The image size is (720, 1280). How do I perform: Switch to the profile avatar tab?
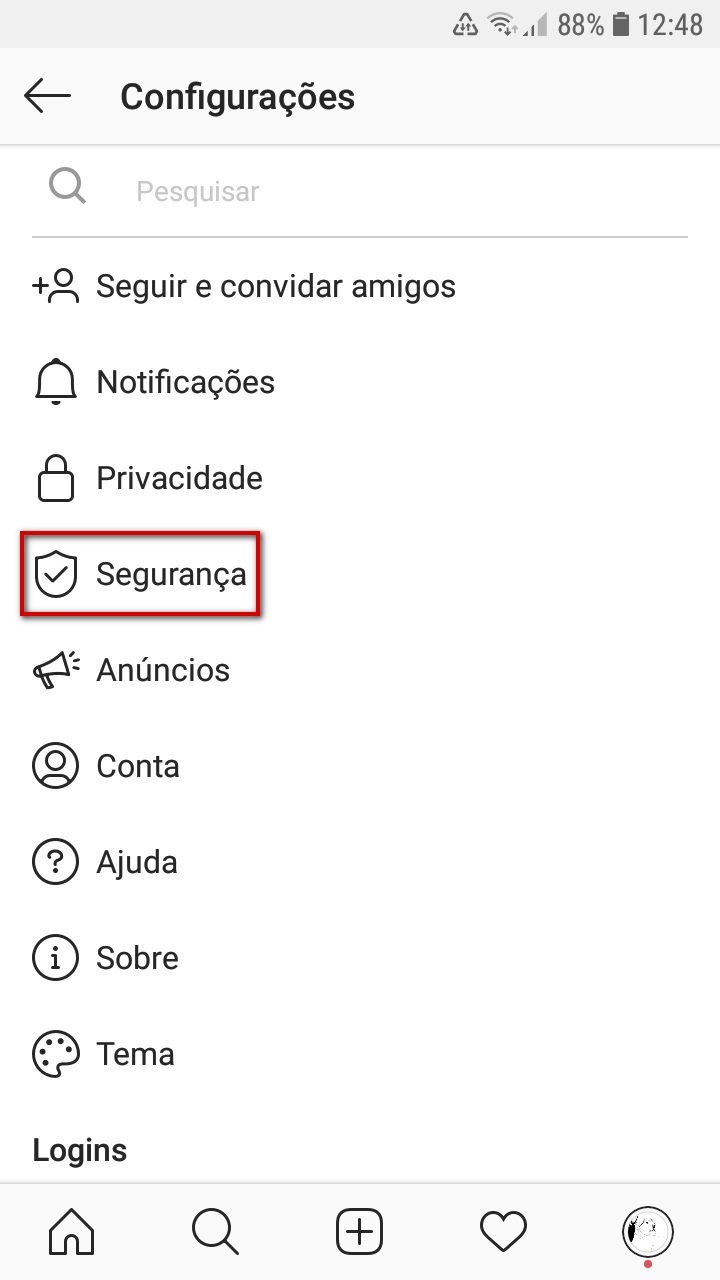coord(648,1233)
